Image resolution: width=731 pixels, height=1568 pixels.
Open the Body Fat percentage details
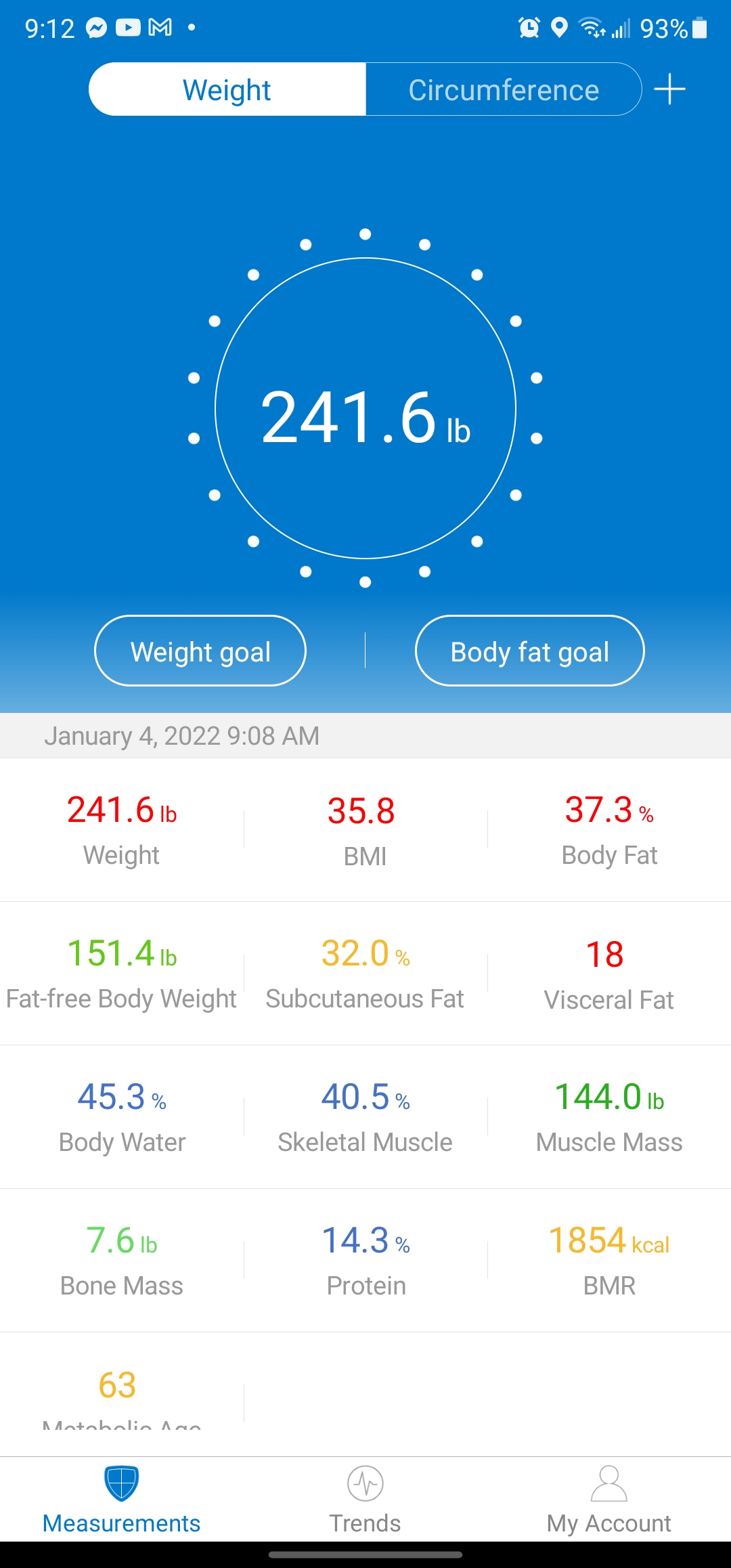(x=609, y=830)
